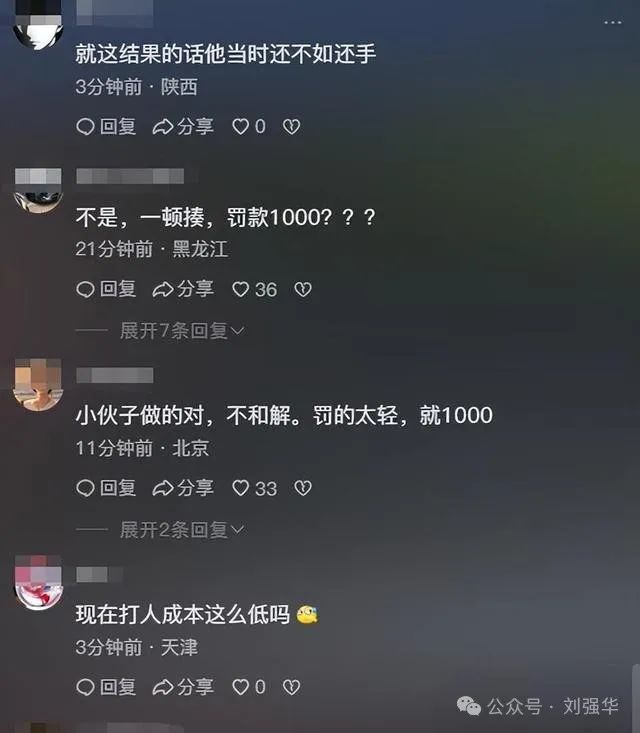Dislike the Beijing comment
640x733 pixels.
click(303, 488)
